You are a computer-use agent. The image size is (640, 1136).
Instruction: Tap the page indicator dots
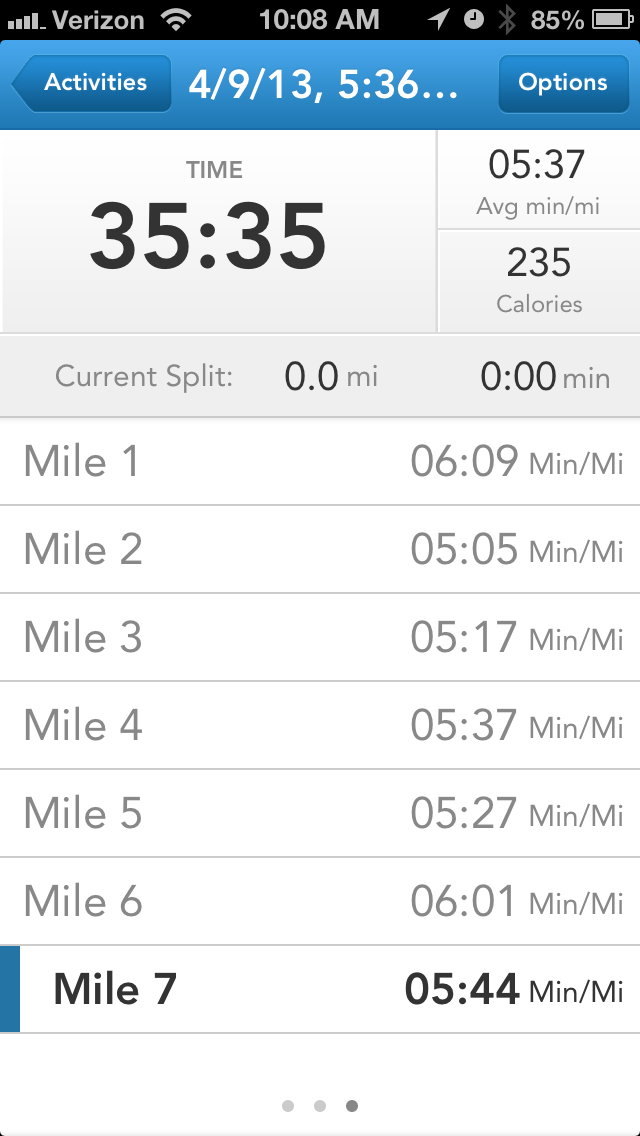(x=320, y=1106)
